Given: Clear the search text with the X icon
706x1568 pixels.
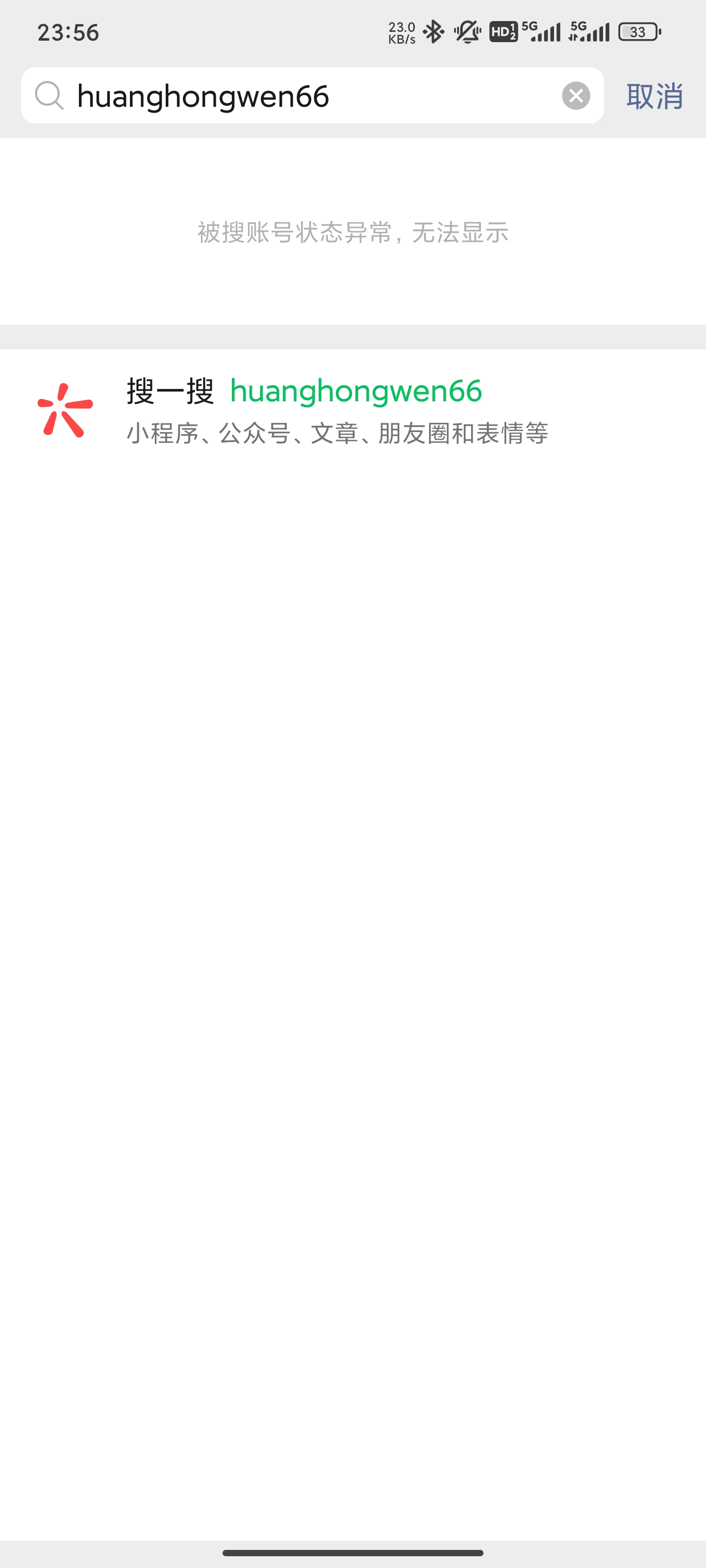Looking at the screenshot, I should (576, 96).
